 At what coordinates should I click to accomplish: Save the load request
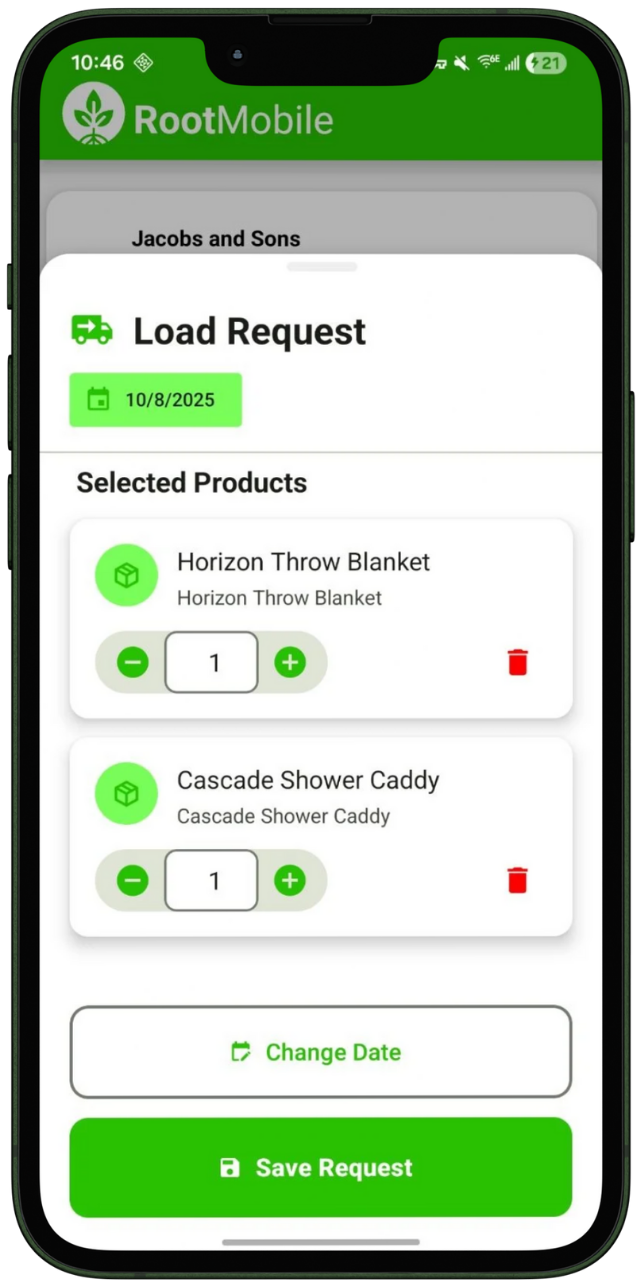(320, 1167)
